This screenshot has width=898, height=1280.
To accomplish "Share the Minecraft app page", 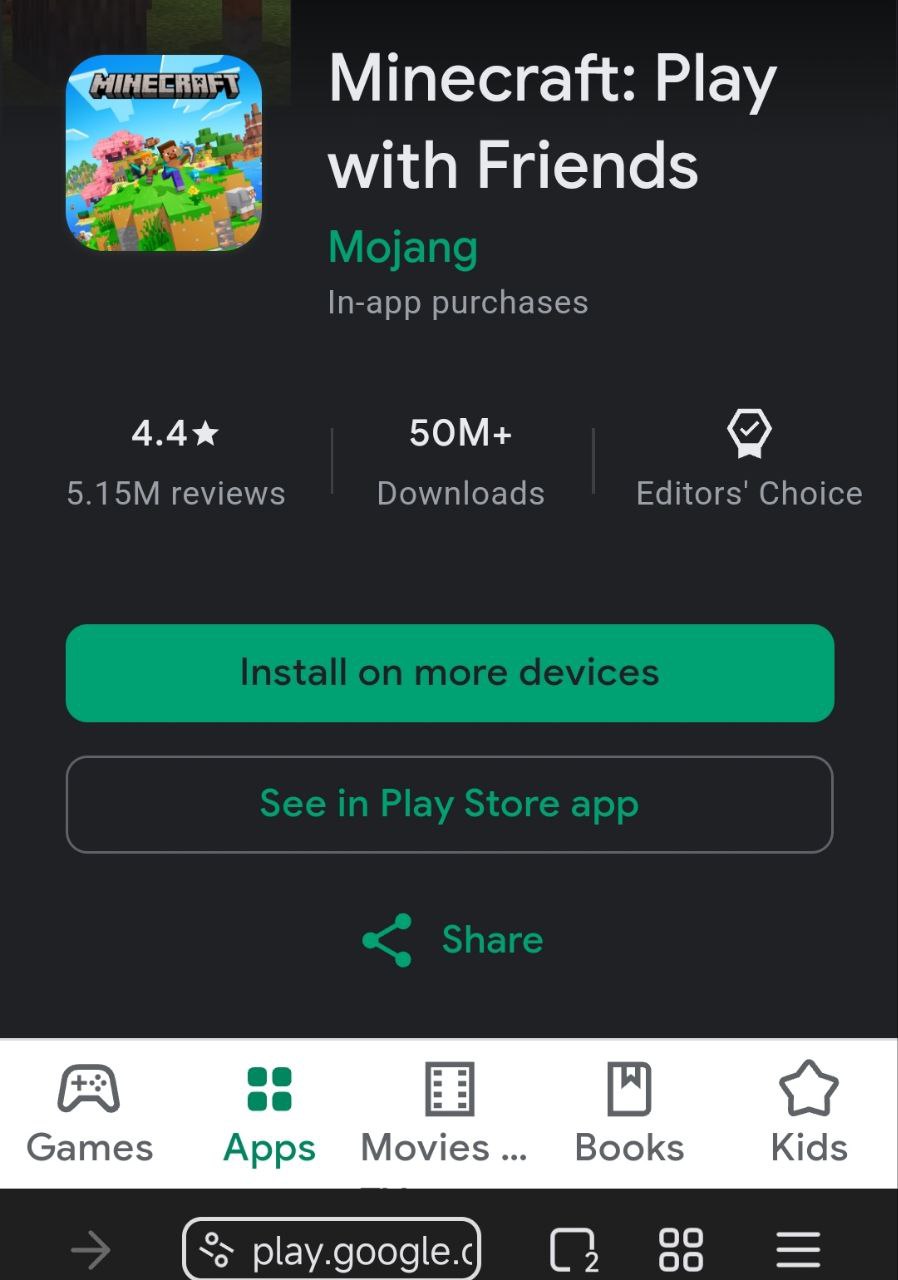I will (452, 940).
